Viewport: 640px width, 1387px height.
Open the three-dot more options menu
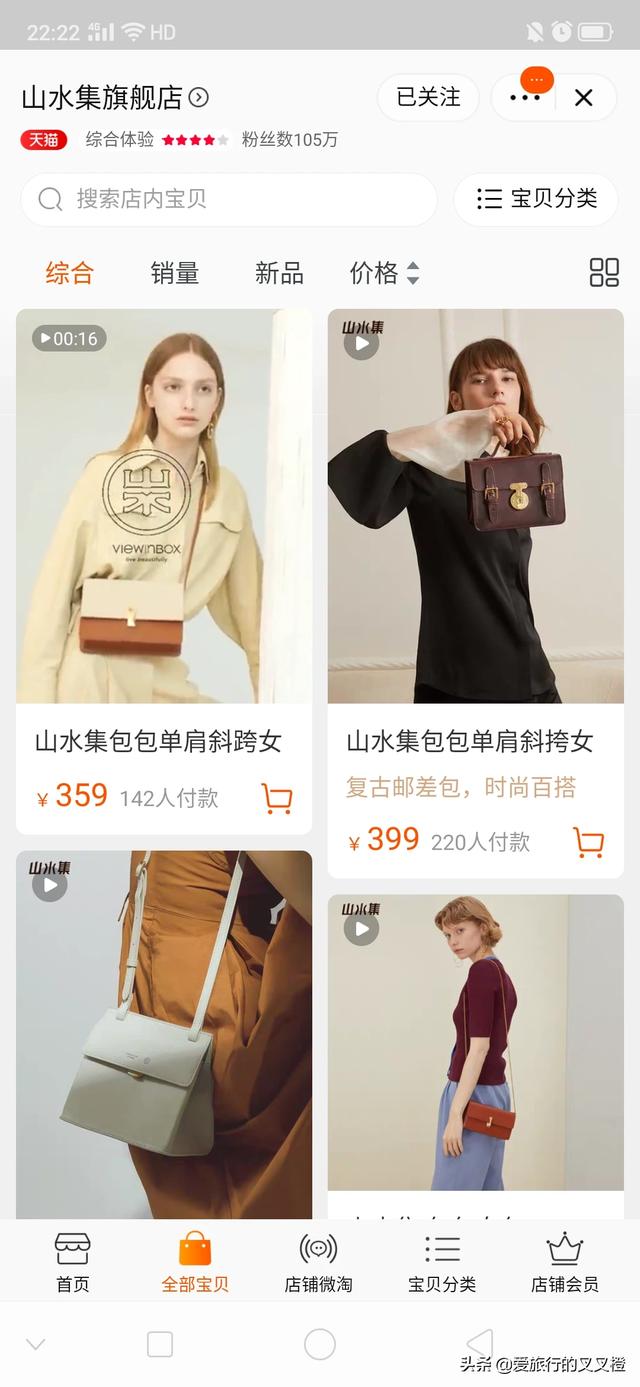(x=525, y=97)
